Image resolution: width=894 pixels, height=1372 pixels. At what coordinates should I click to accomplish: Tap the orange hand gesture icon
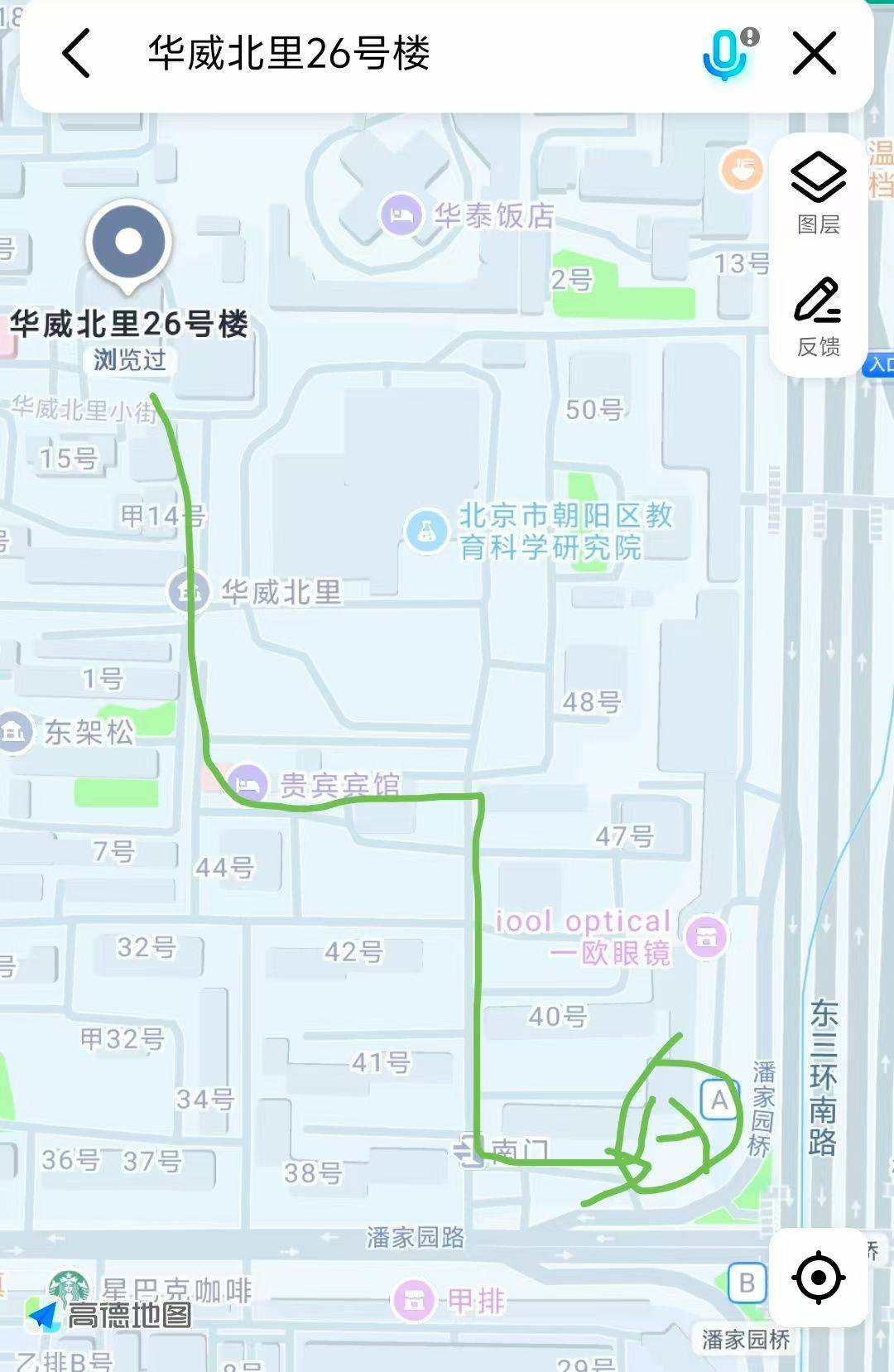[x=743, y=168]
